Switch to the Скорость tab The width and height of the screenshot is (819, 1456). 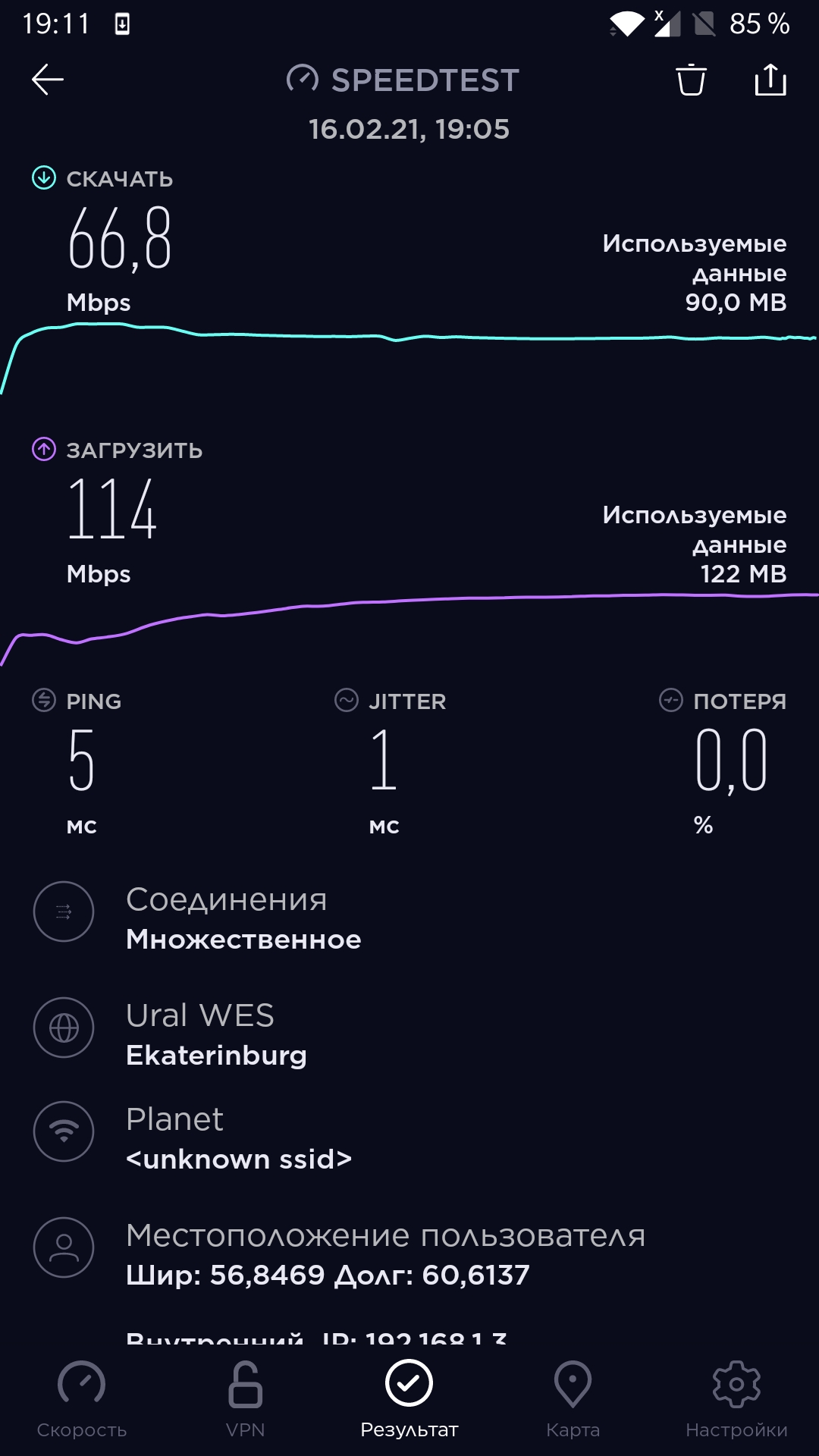(82, 1400)
